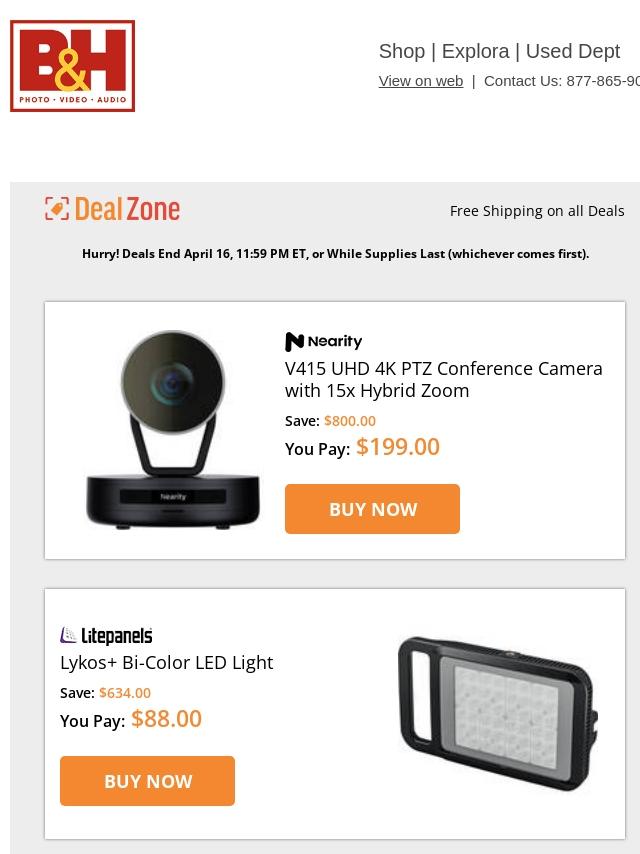Buy the Litepanels Lykos+ LED light now
The image size is (640, 854).
click(147, 781)
